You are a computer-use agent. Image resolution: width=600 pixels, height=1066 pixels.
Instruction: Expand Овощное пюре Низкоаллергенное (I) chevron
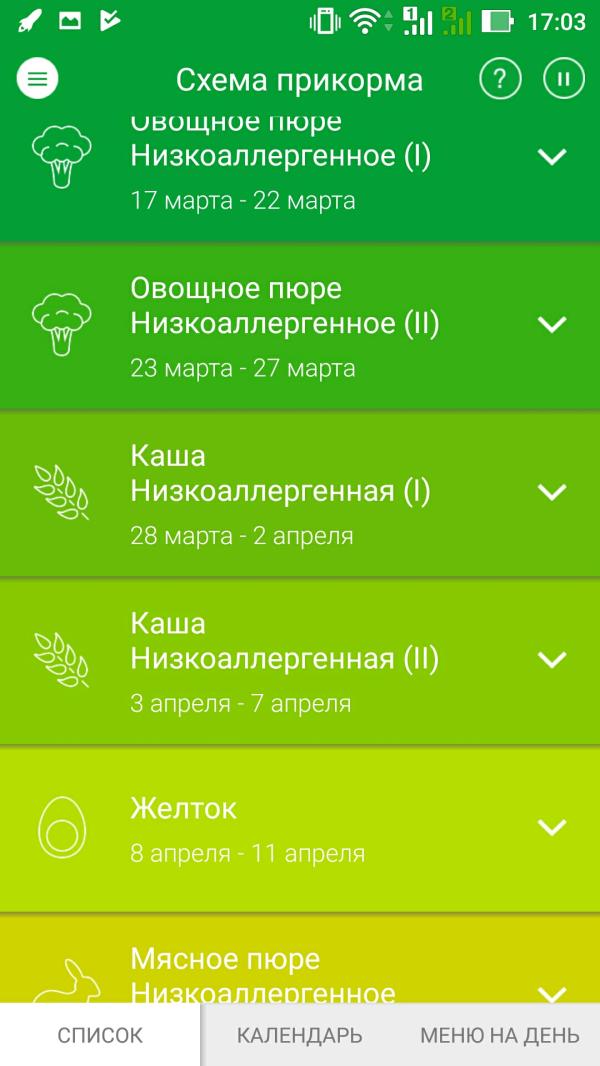[x=552, y=156]
